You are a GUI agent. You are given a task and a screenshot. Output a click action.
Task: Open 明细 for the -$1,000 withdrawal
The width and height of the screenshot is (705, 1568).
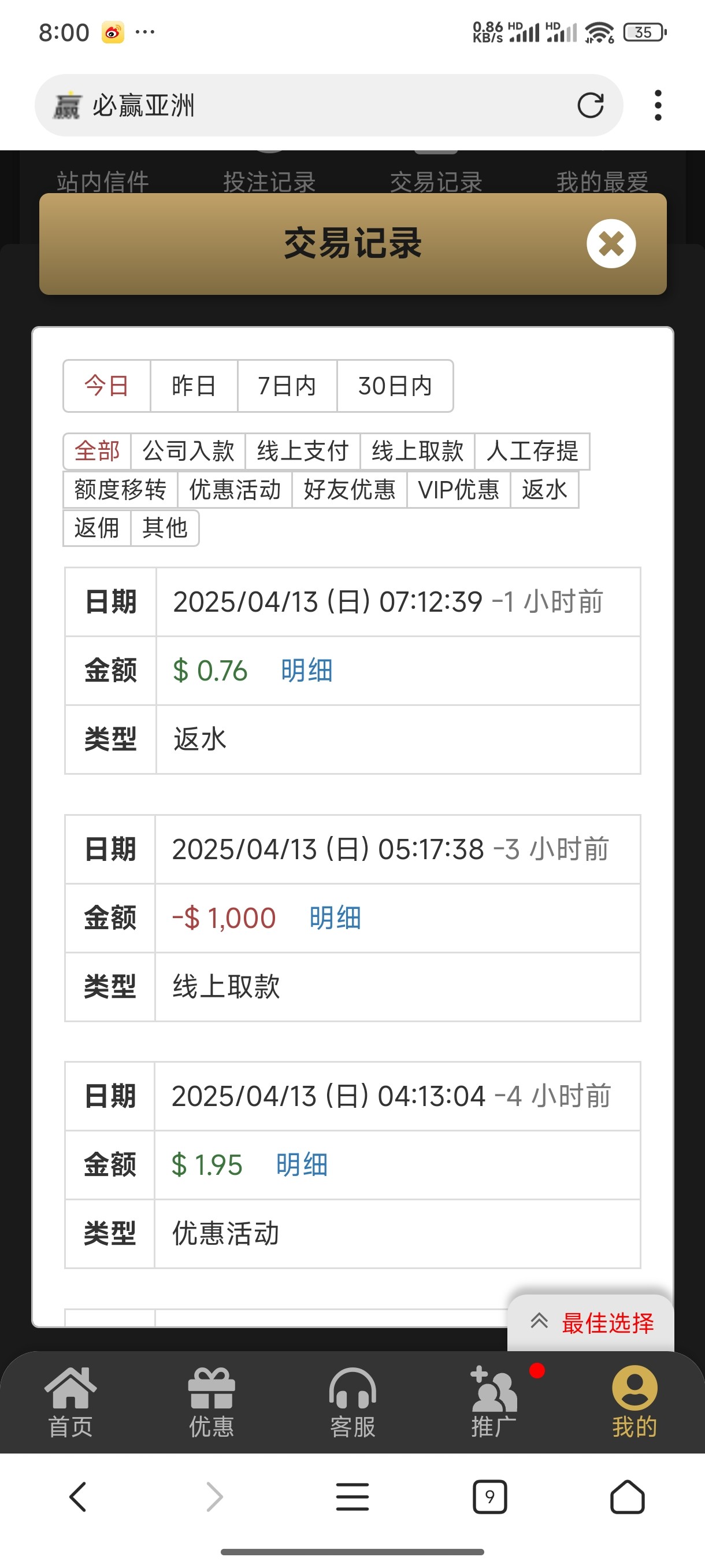pyautogui.click(x=335, y=918)
